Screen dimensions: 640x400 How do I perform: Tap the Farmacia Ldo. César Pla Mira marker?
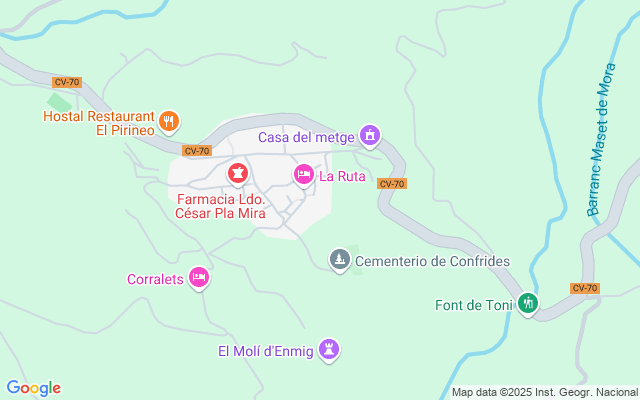(x=237, y=176)
